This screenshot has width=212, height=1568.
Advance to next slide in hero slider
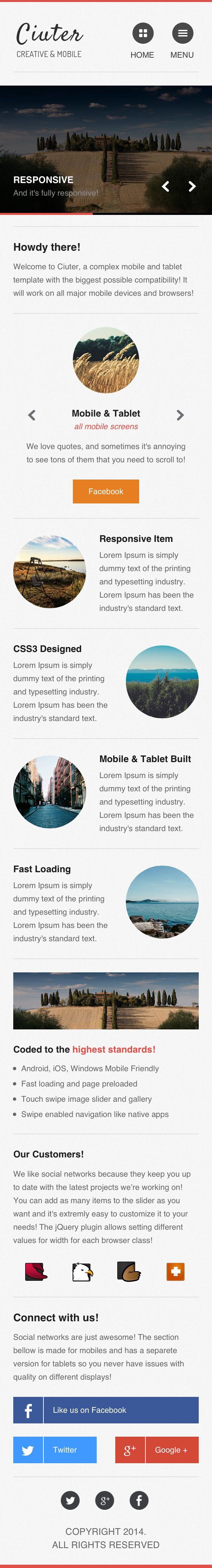click(192, 186)
